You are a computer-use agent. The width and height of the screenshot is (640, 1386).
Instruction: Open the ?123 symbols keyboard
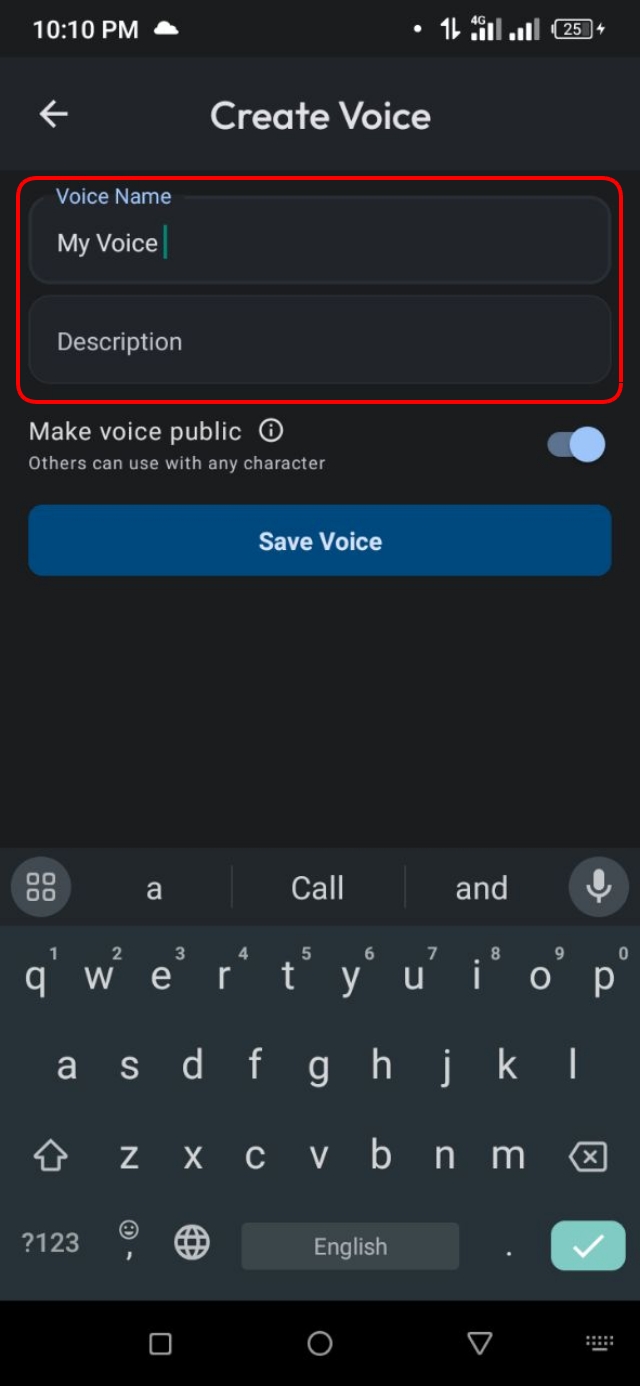50,1243
